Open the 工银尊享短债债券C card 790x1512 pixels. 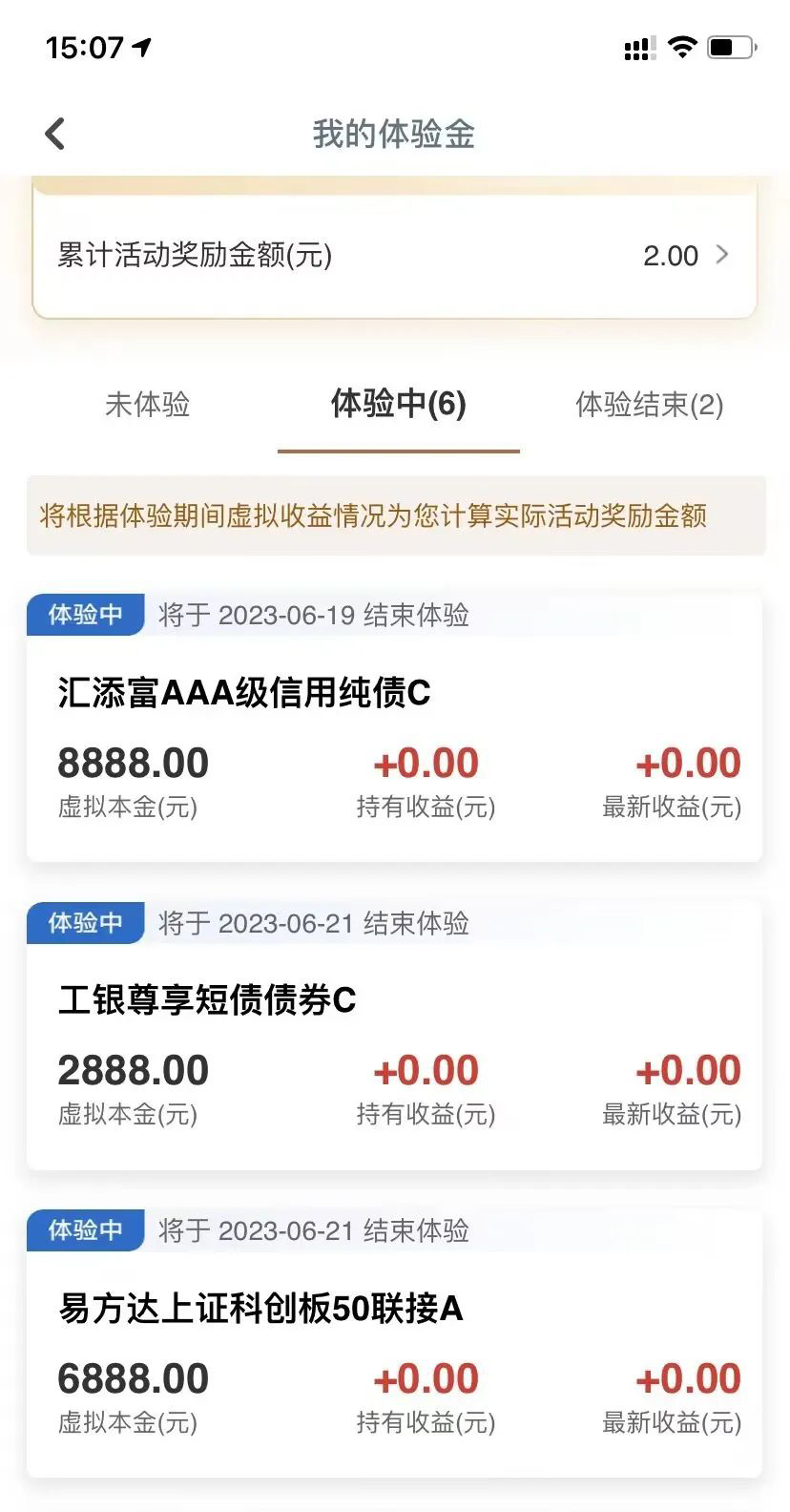point(394,1036)
